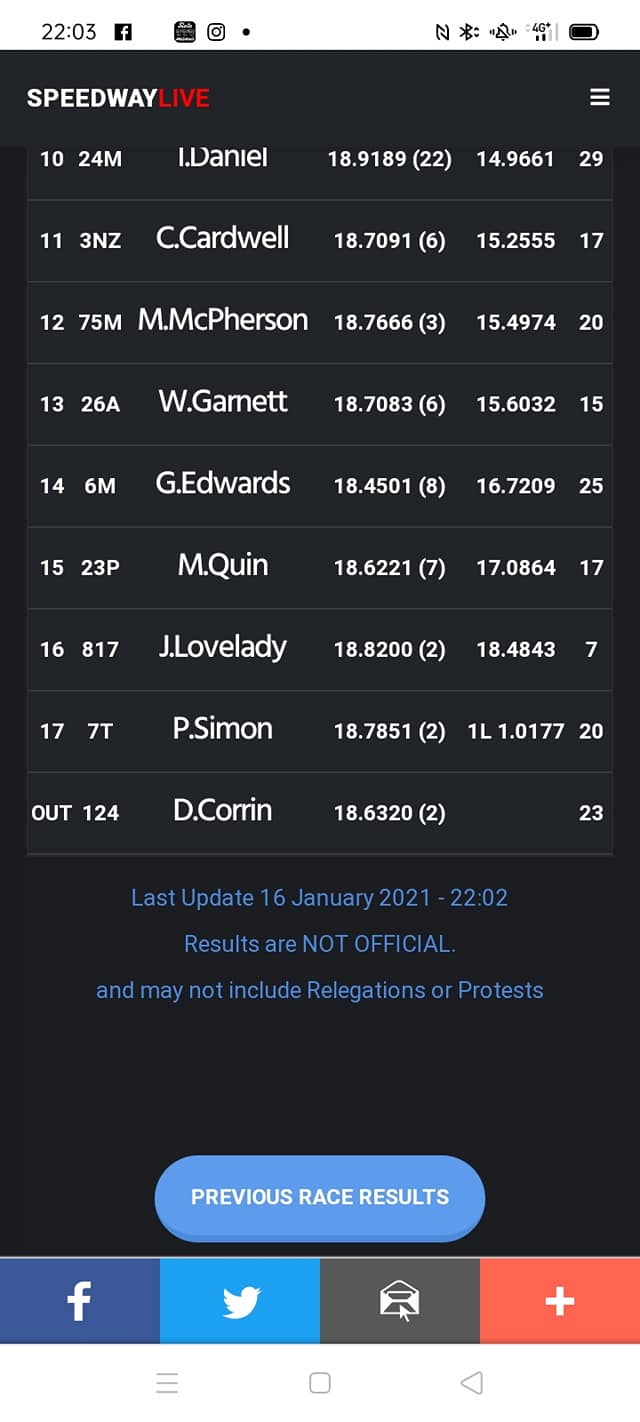Open more sharing options plus button

tap(560, 1301)
